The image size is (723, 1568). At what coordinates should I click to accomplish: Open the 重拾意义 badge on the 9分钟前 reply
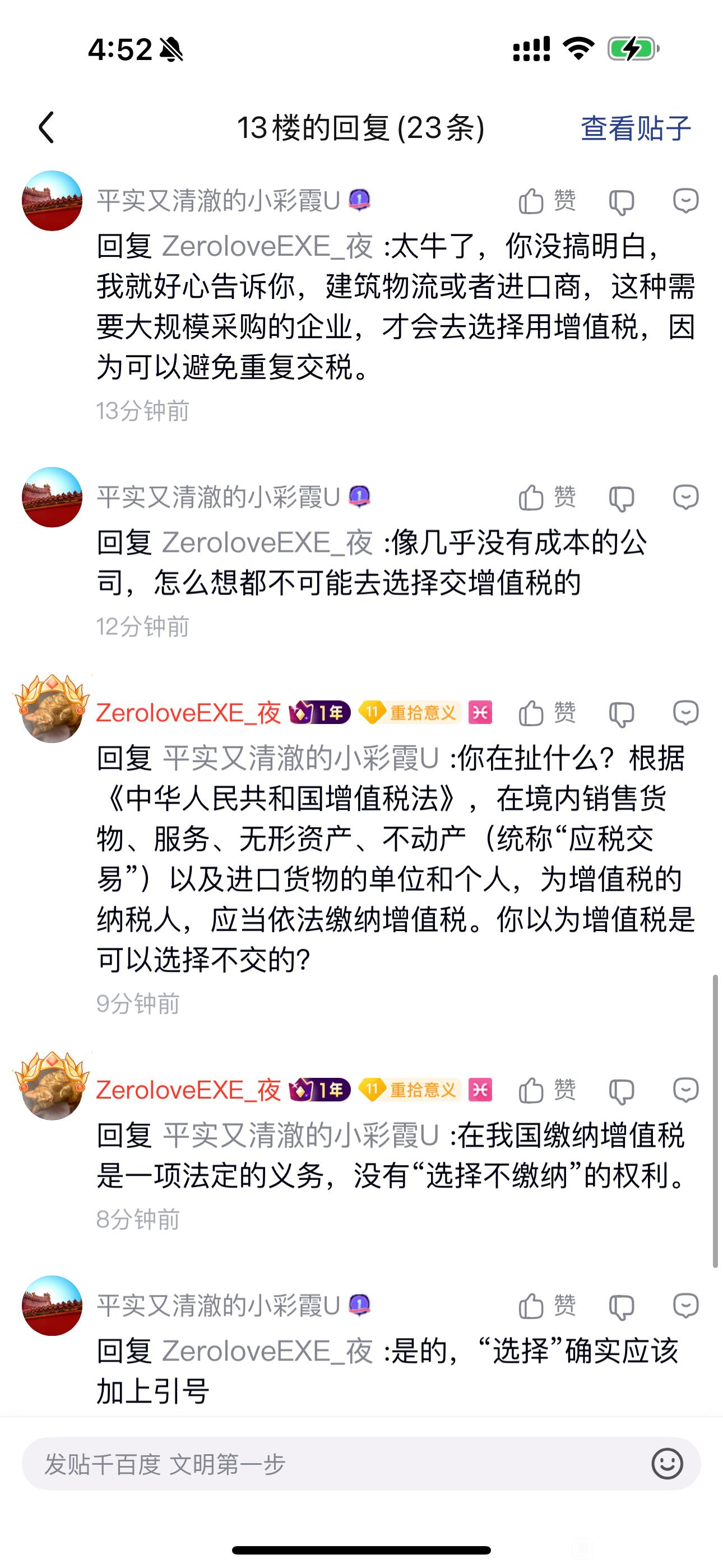[410, 713]
